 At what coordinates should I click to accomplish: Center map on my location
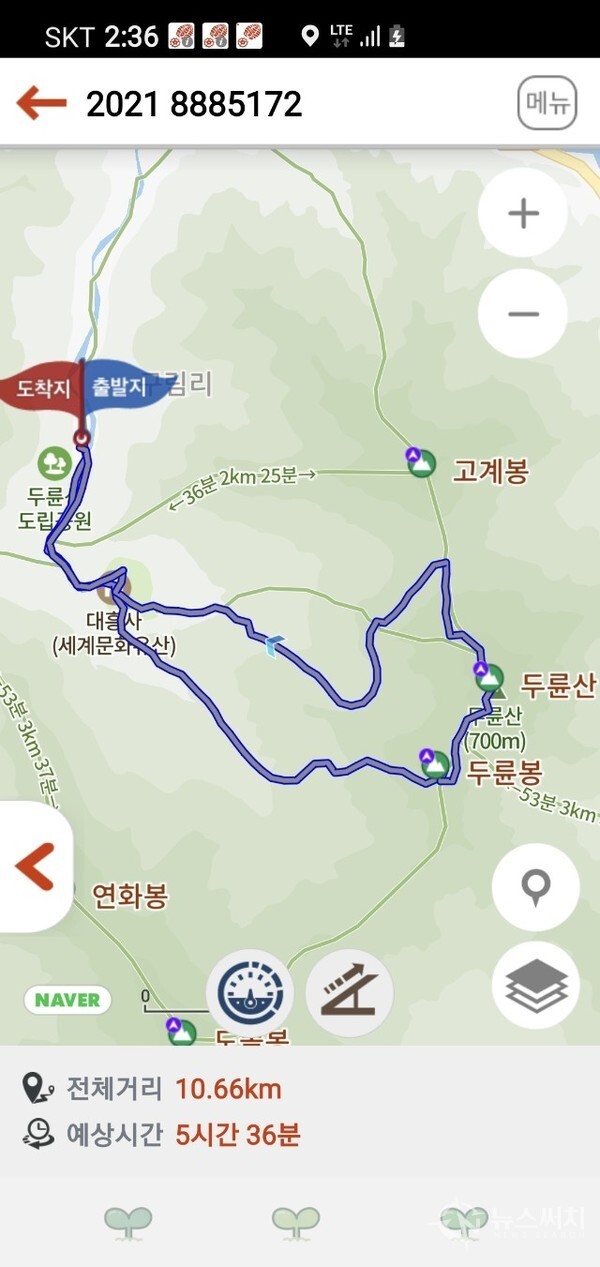536,887
